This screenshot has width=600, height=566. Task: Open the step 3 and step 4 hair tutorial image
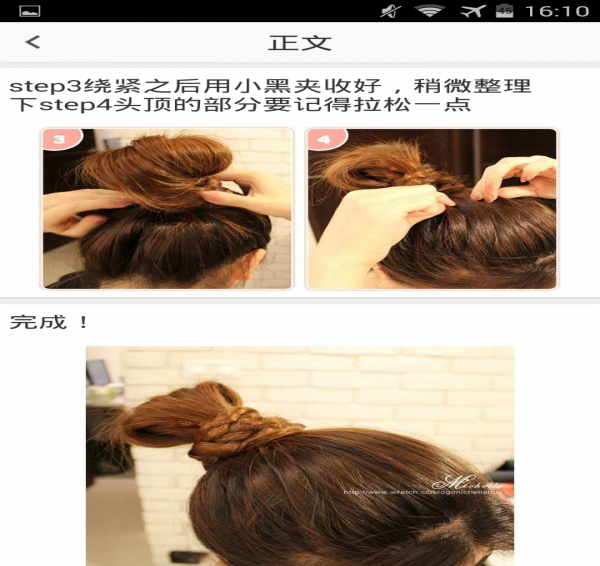[299, 209]
